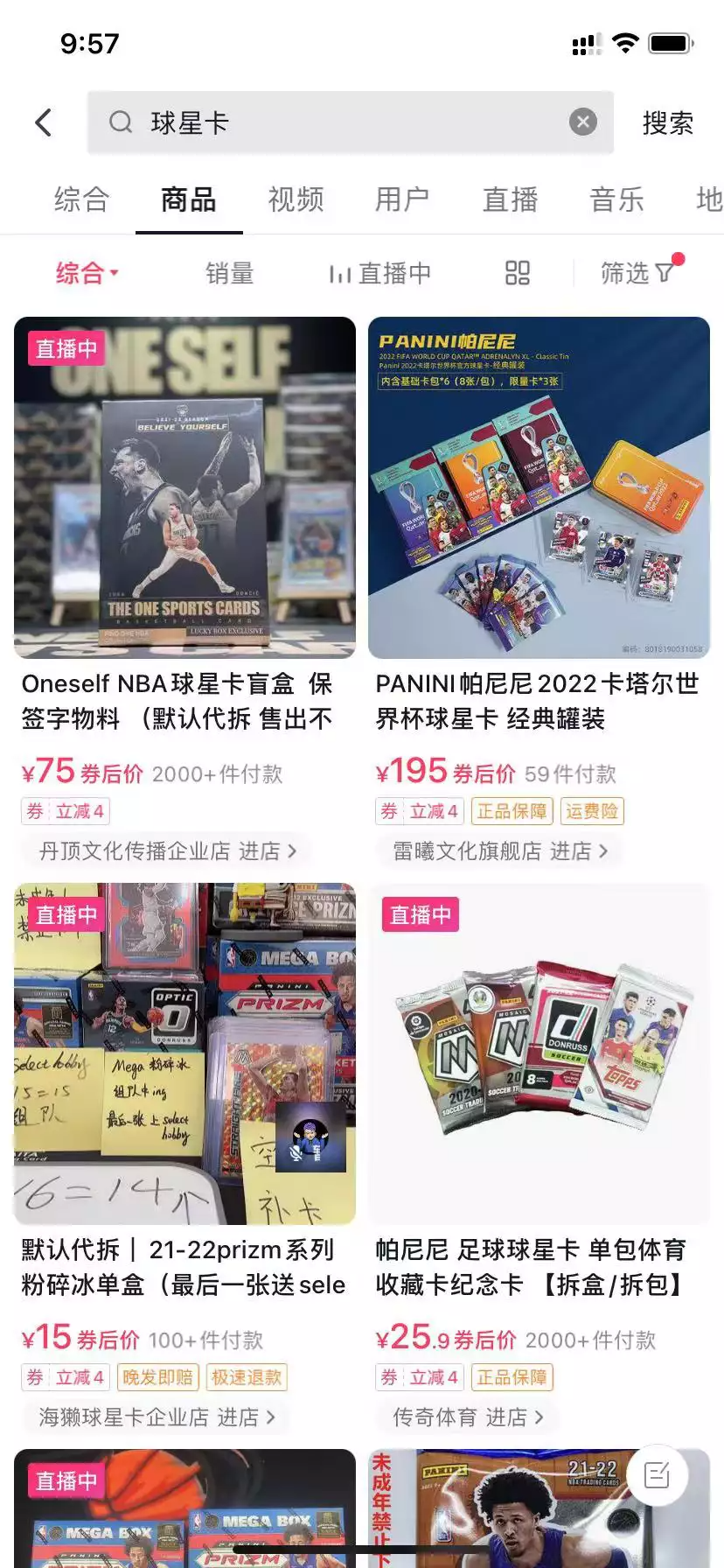Enter the 雷曦文化旗舰店 store
This screenshot has height=1568, width=724.
[x=500, y=850]
